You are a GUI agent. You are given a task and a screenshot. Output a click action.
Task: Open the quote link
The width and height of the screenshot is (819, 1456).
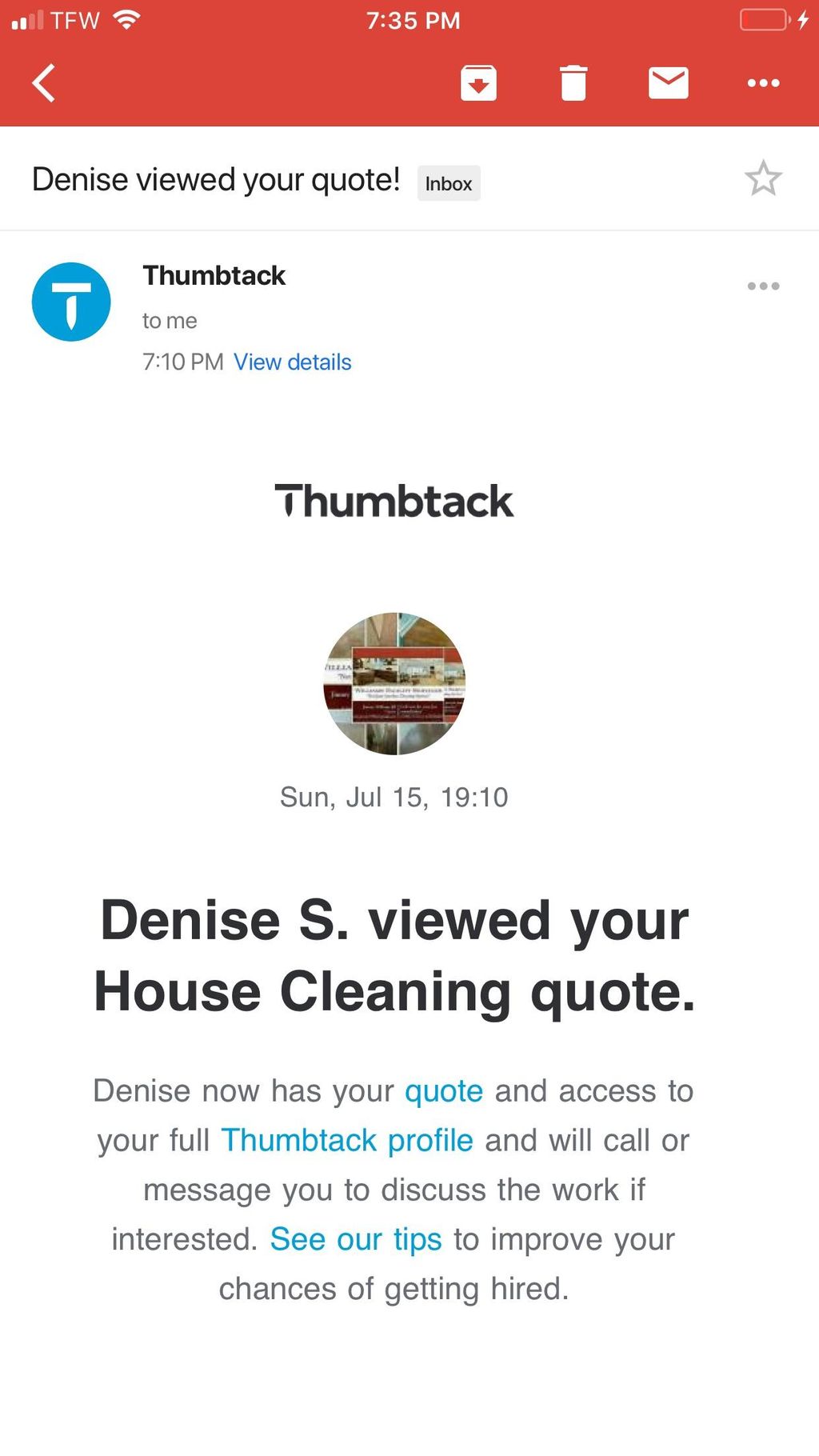[x=444, y=1091]
